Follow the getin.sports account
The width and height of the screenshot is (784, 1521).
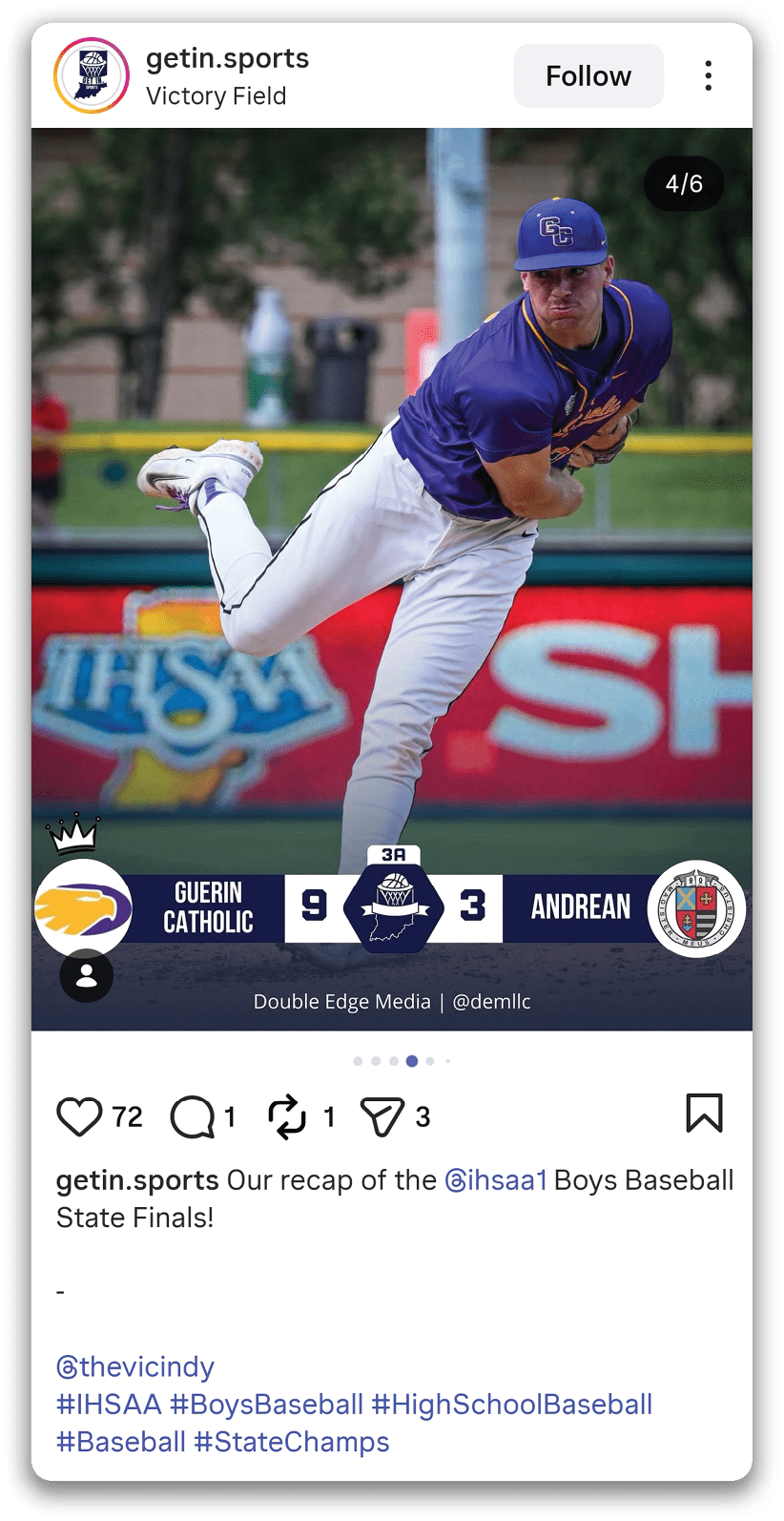(588, 75)
